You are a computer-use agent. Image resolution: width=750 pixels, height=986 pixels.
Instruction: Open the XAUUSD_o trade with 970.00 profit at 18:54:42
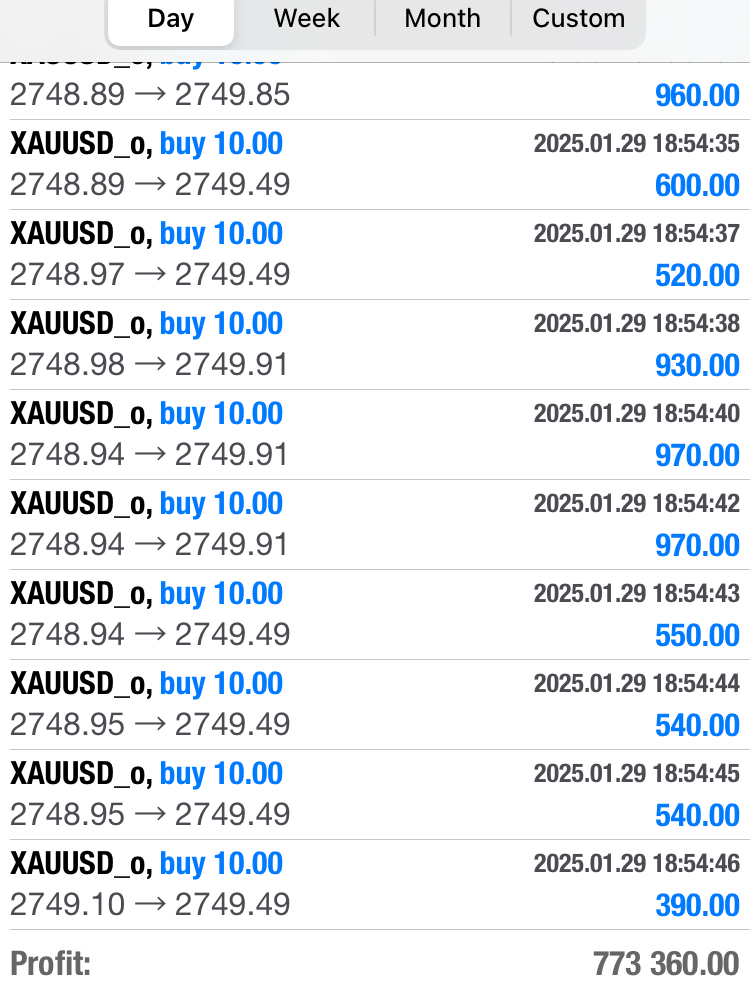tap(375, 523)
